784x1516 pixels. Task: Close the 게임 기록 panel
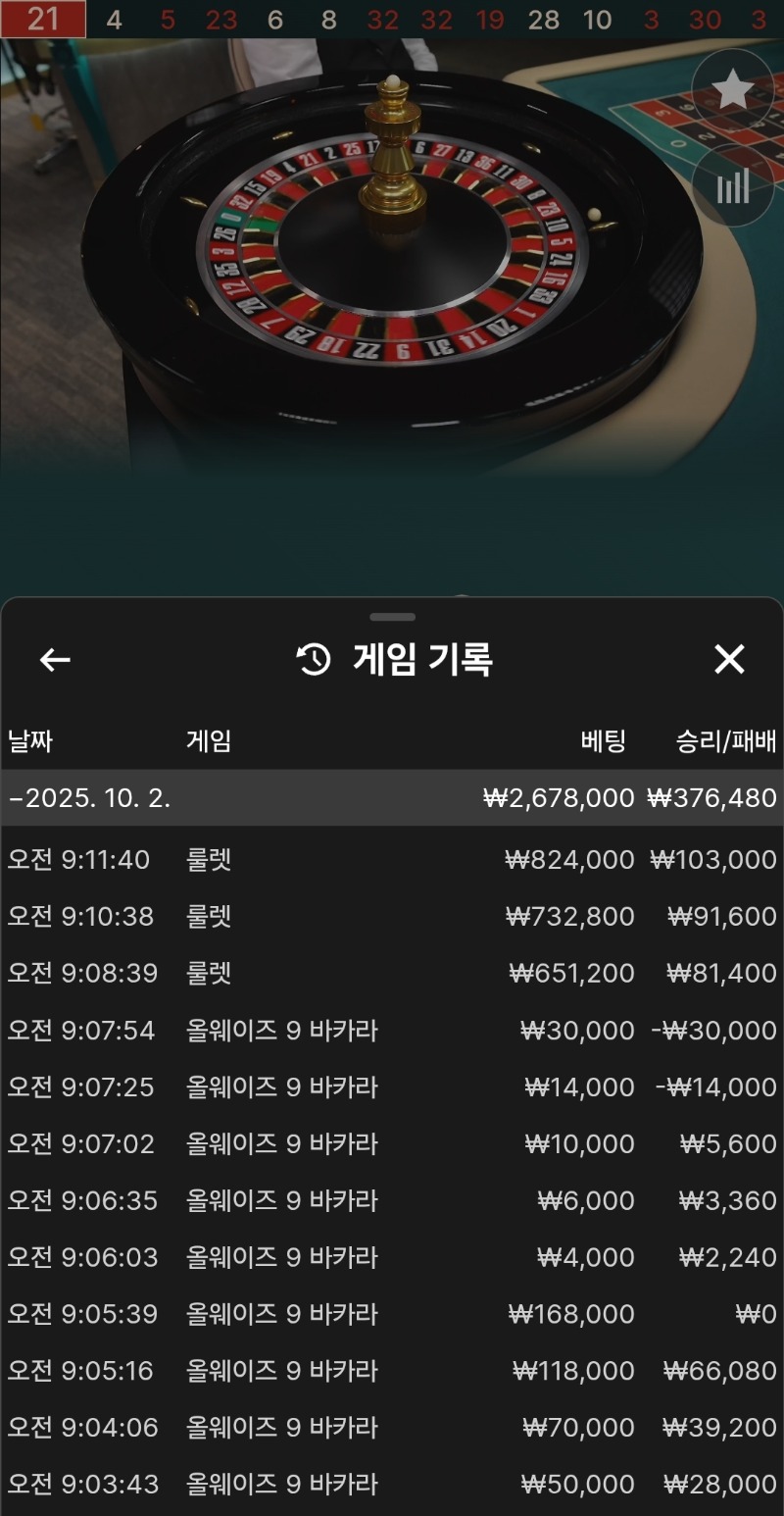[729, 660]
